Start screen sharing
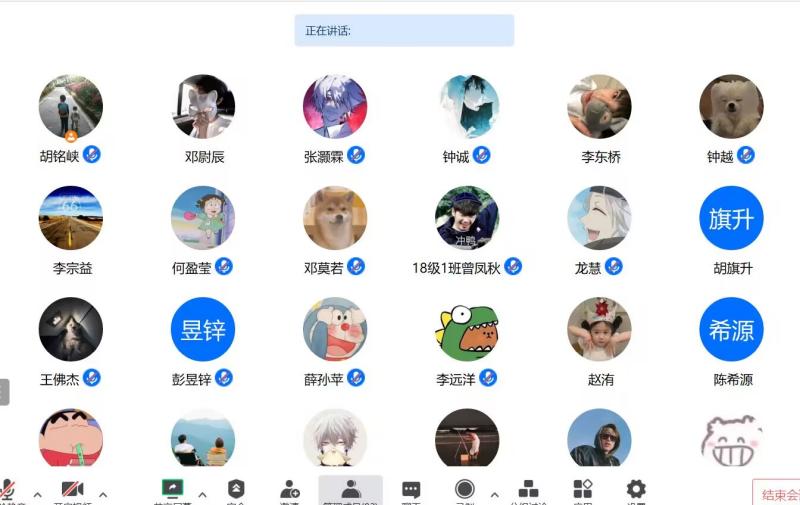The width and height of the screenshot is (800, 505). (172, 490)
